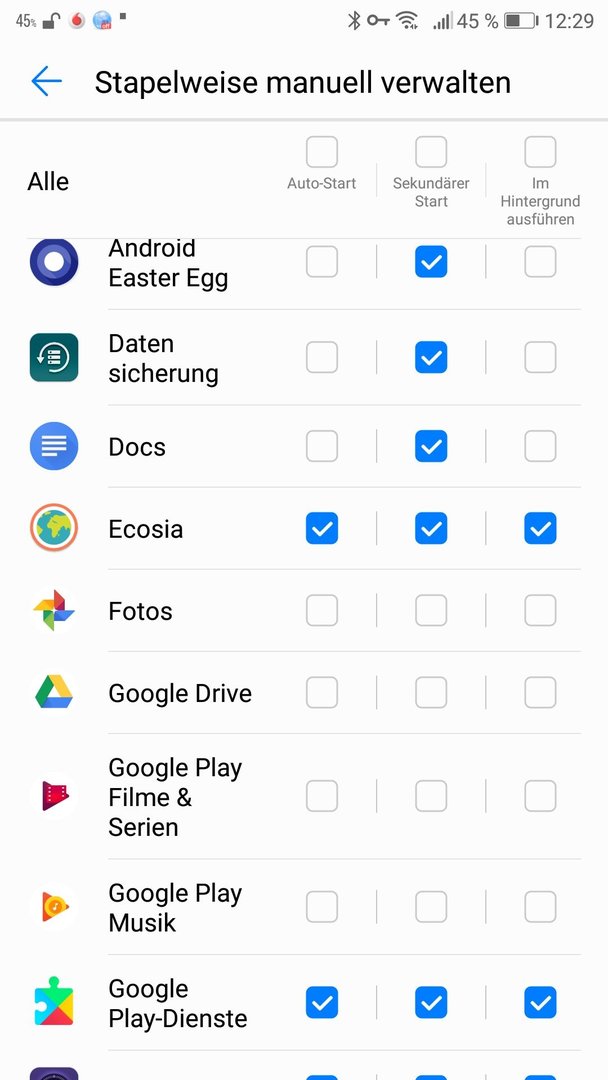
Task: Uncheck Sekundärer Start for Docs
Action: coord(431,446)
